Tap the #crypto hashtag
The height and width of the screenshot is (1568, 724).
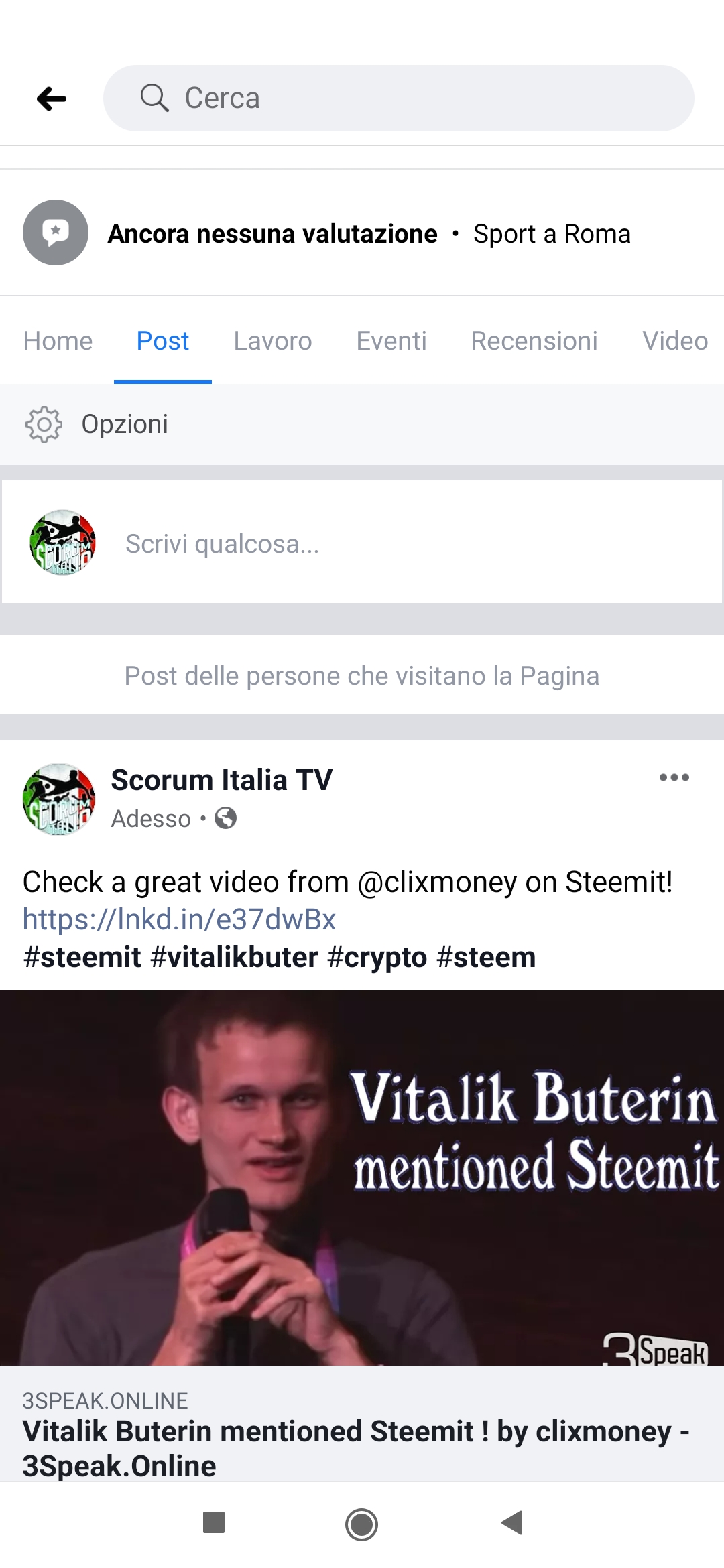(x=377, y=957)
